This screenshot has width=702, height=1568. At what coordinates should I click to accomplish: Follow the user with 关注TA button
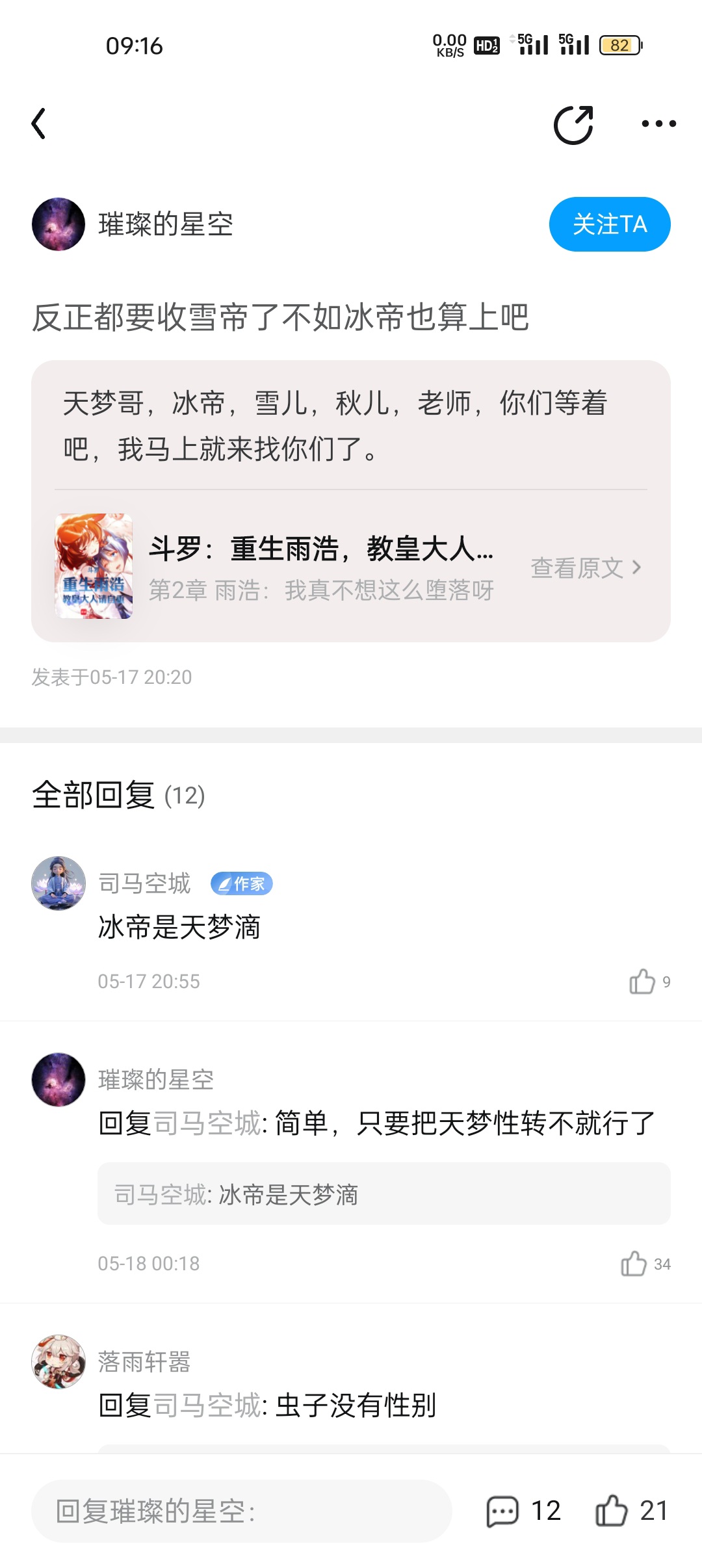point(609,224)
